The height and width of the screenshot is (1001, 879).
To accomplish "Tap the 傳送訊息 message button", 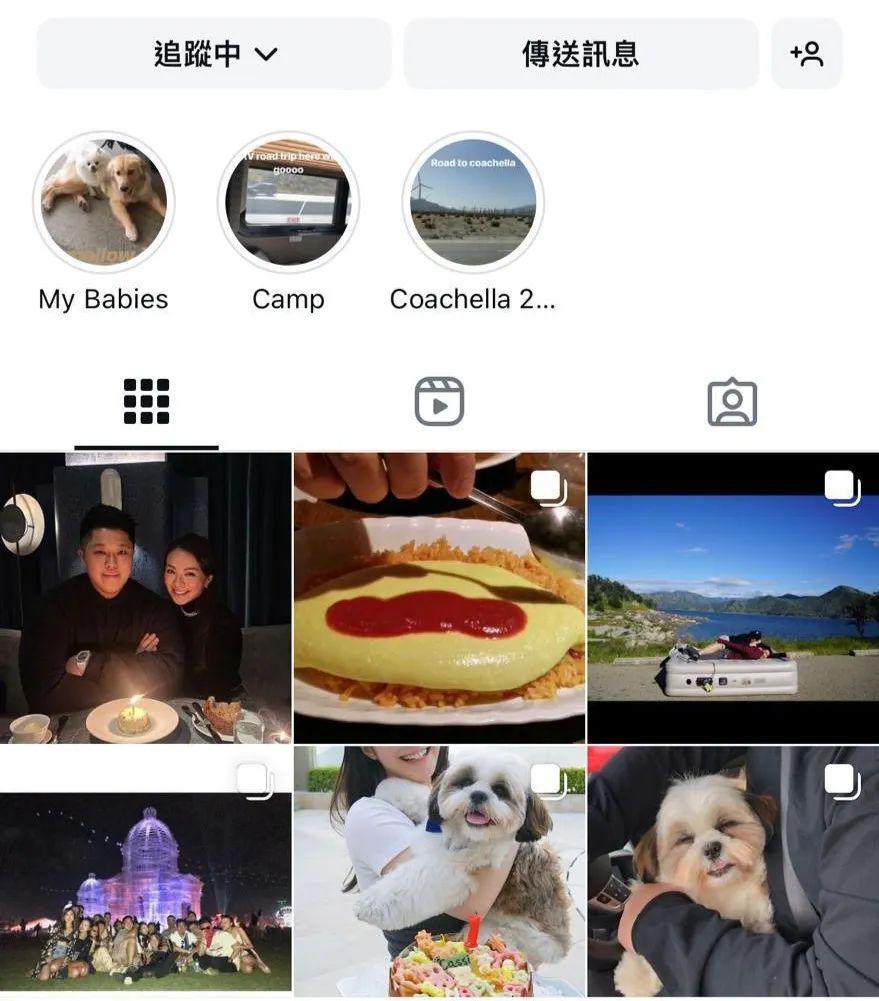I will (580, 54).
